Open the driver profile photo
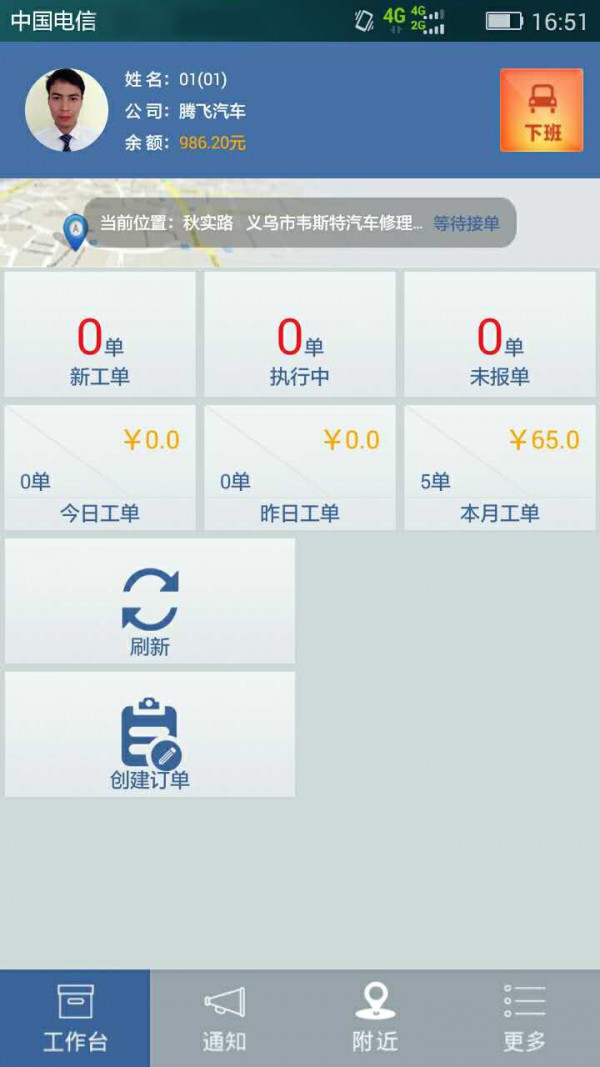This screenshot has width=600, height=1067. (66, 110)
